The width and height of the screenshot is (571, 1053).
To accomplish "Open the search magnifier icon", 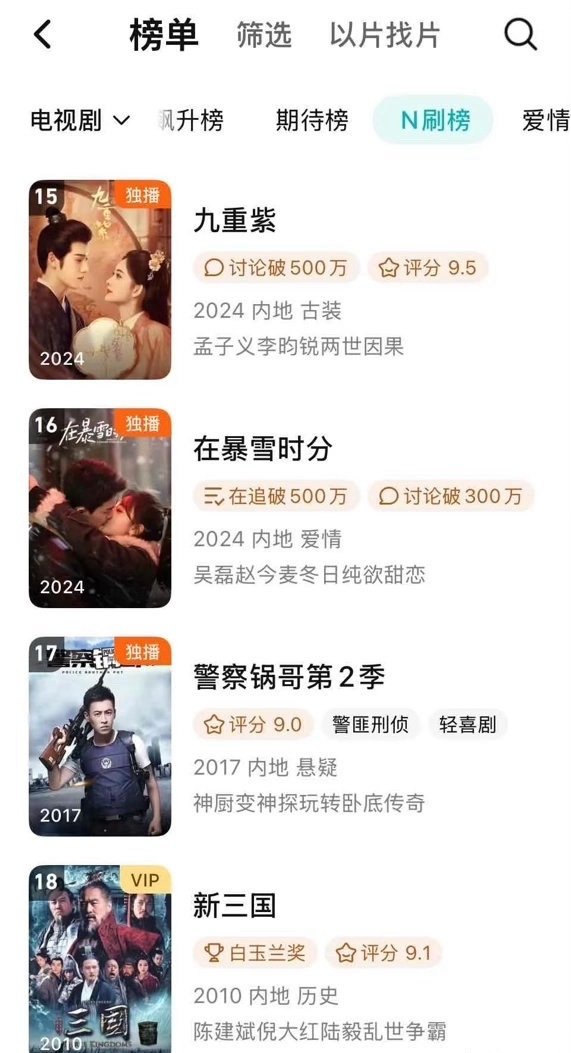I will pyautogui.click(x=520, y=34).
